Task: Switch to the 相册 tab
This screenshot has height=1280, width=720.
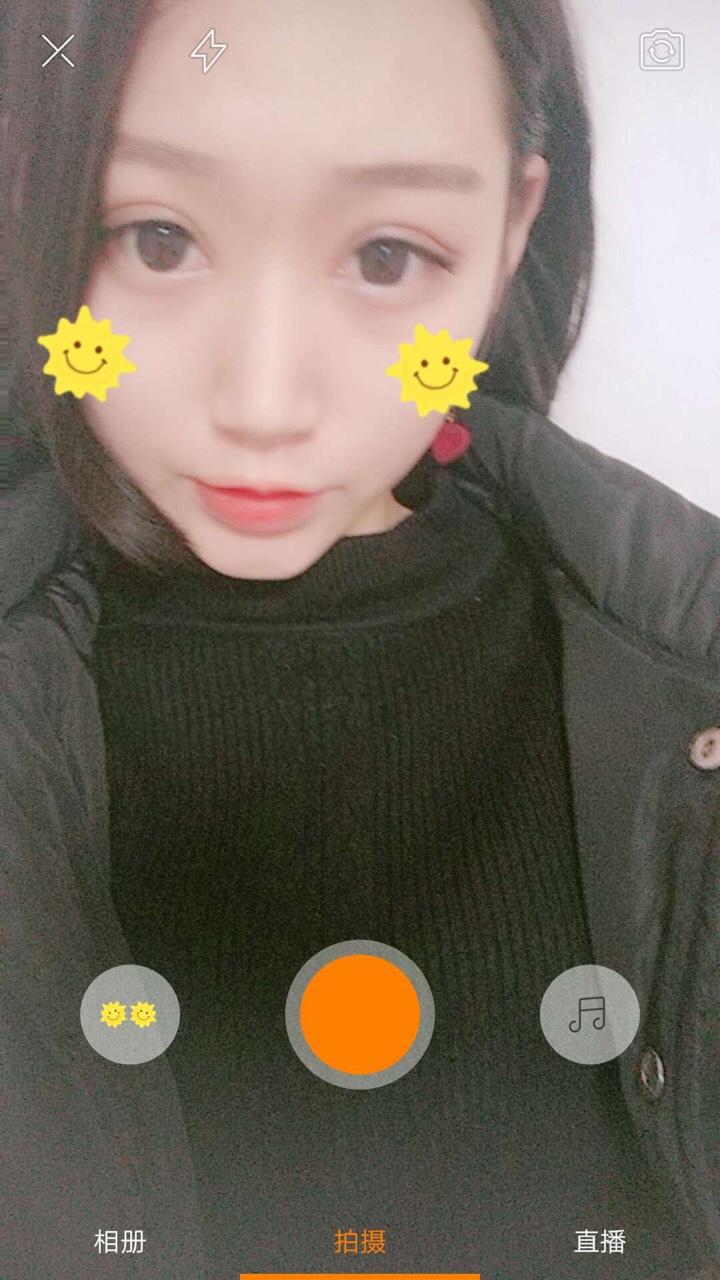Action: point(120,1242)
